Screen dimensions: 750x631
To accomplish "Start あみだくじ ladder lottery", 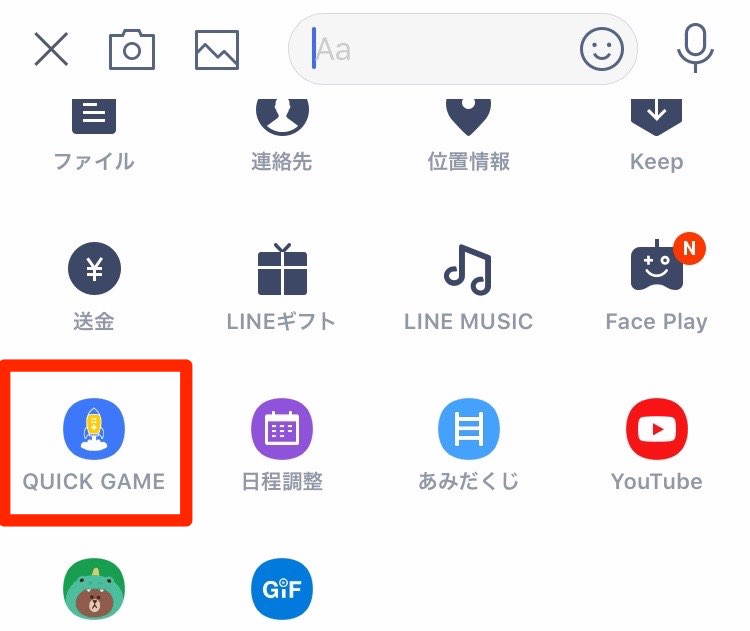I will tap(469, 443).
